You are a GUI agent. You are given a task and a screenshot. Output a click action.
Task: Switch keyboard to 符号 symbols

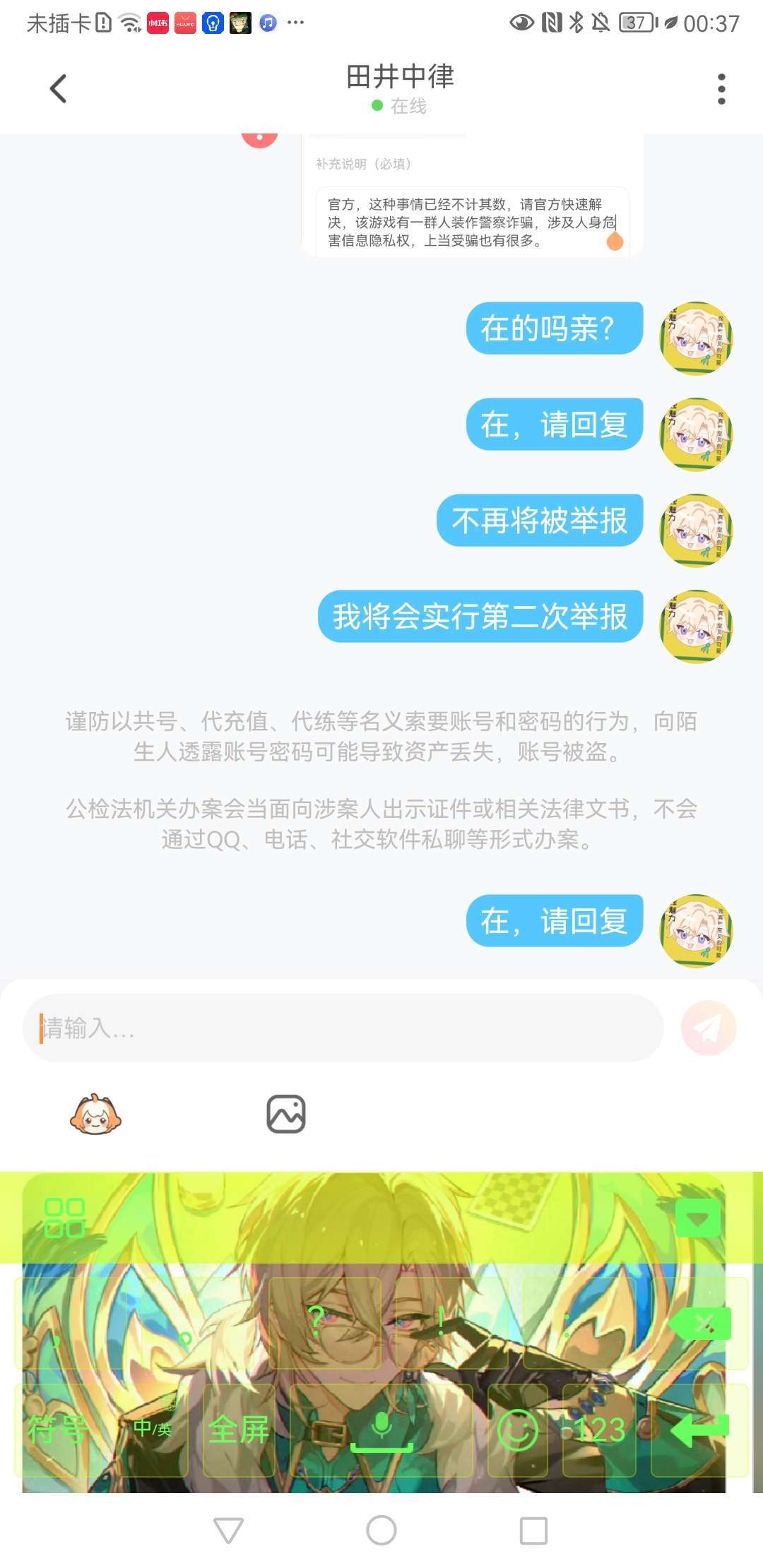click(58, 1430)
